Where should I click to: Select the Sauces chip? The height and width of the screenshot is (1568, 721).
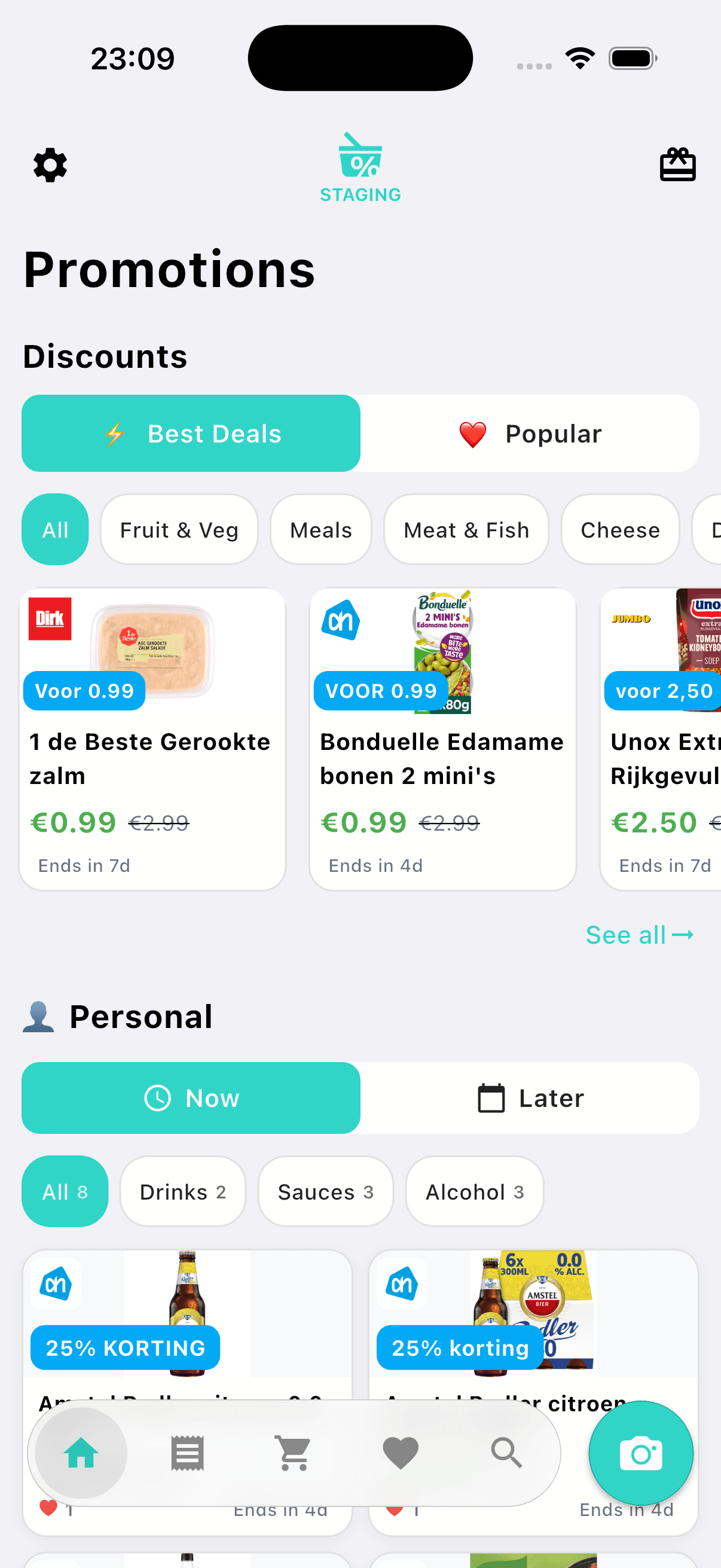(325, 1192)
